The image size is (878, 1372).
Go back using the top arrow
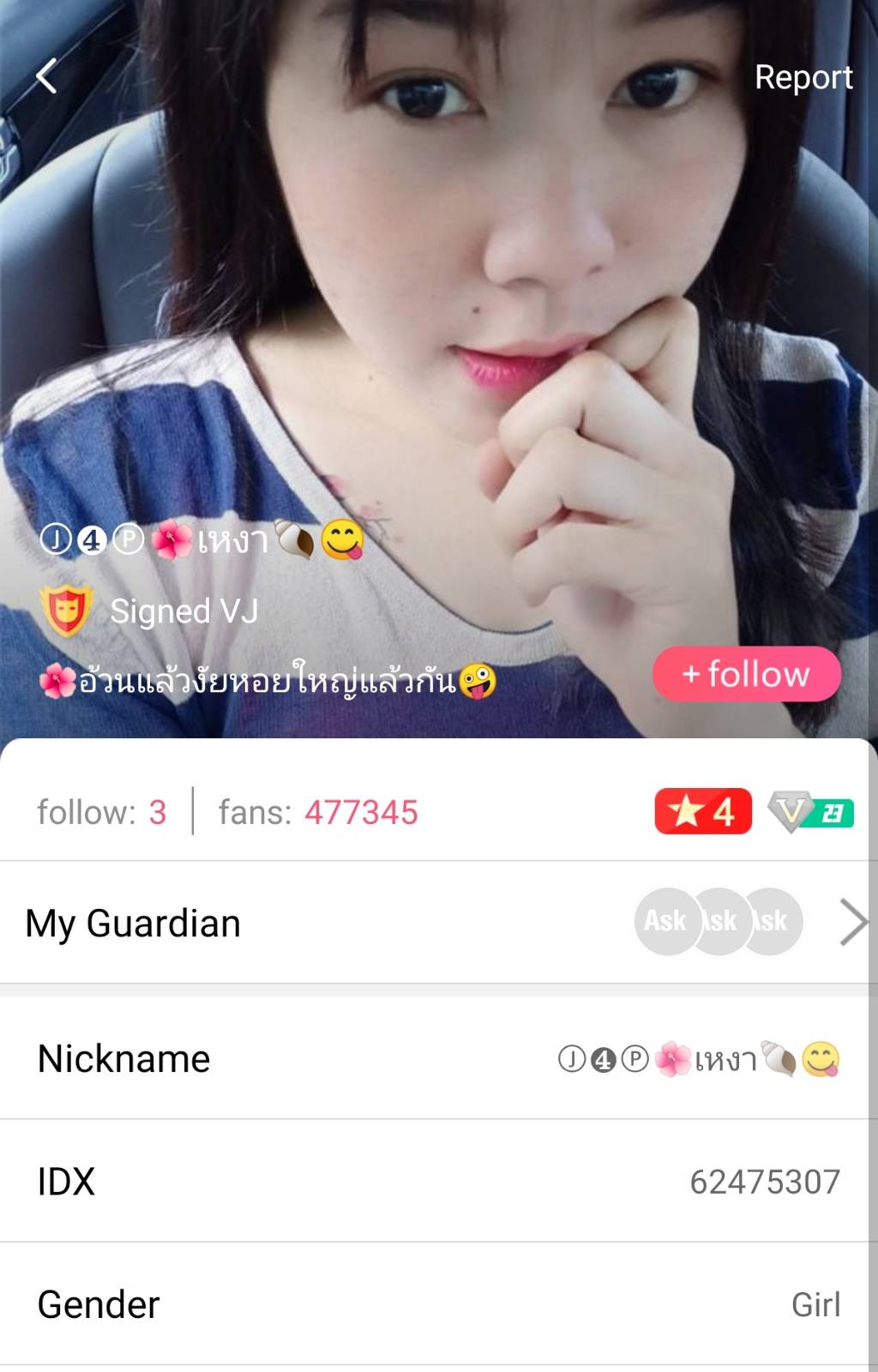click(47, 76)
